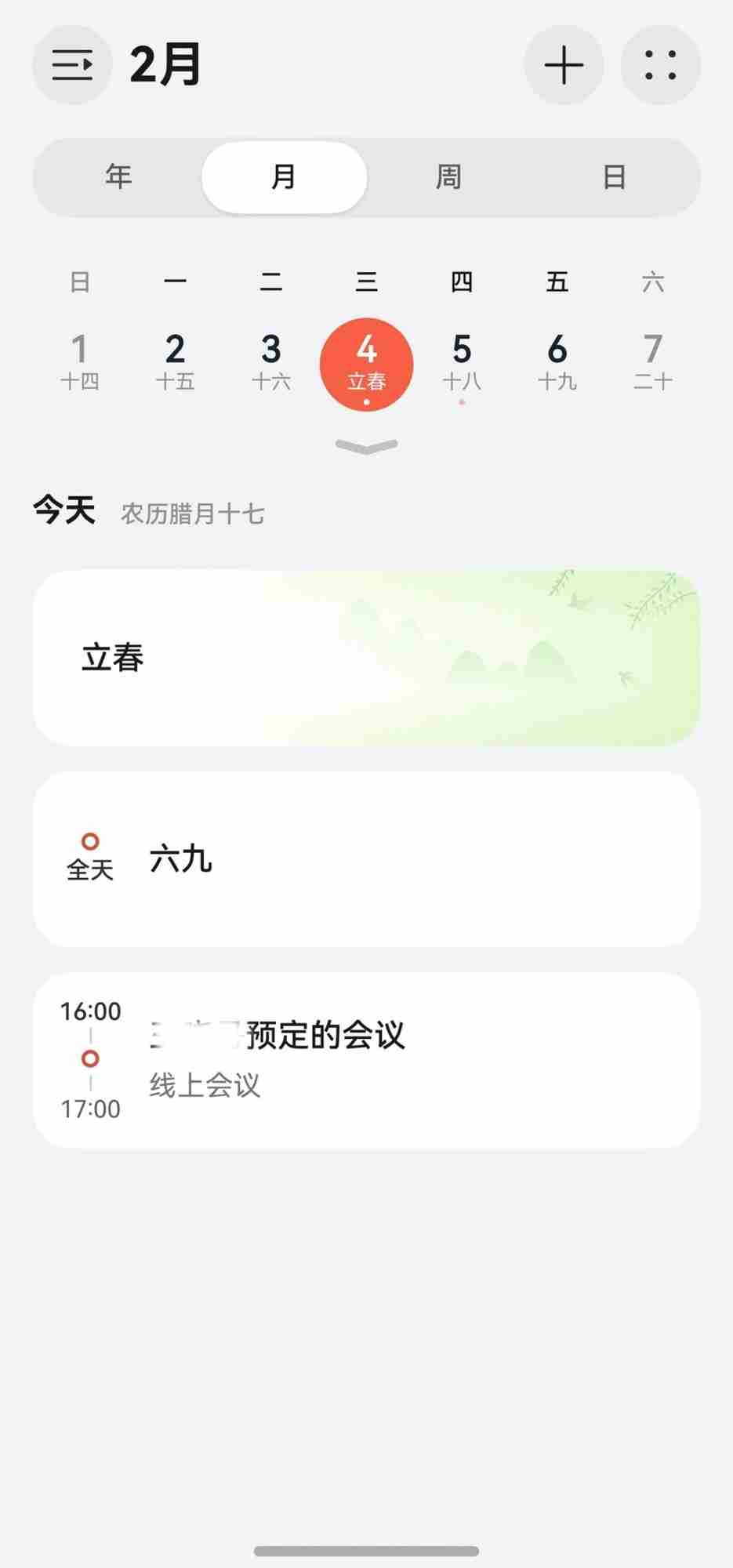Select today's highlighted date 4 立春
This screenshot has height=1568, width=733.
[x=368, y=362]
